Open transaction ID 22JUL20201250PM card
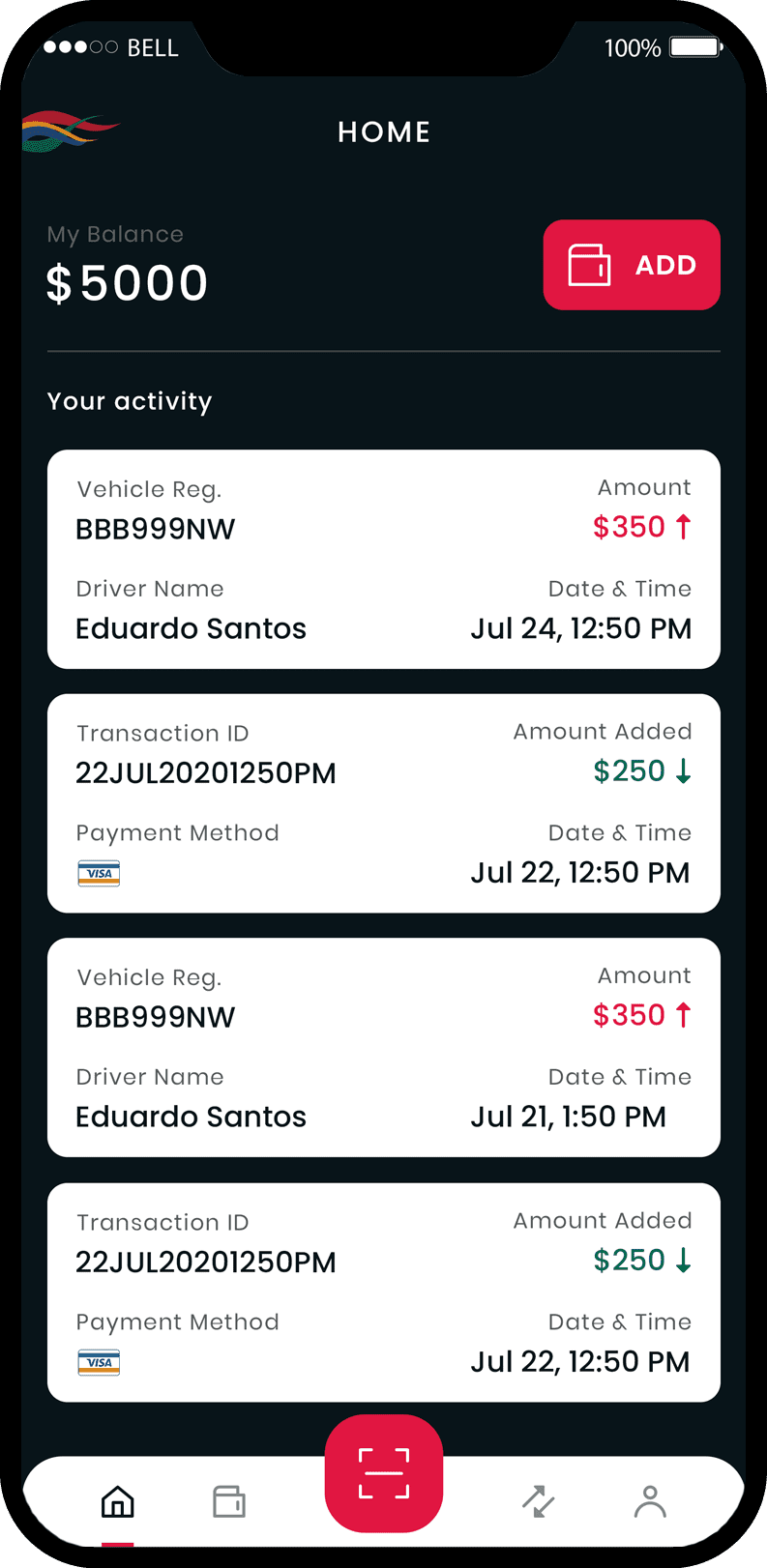Screen dimensions: 767x1568 coord(205,773)
